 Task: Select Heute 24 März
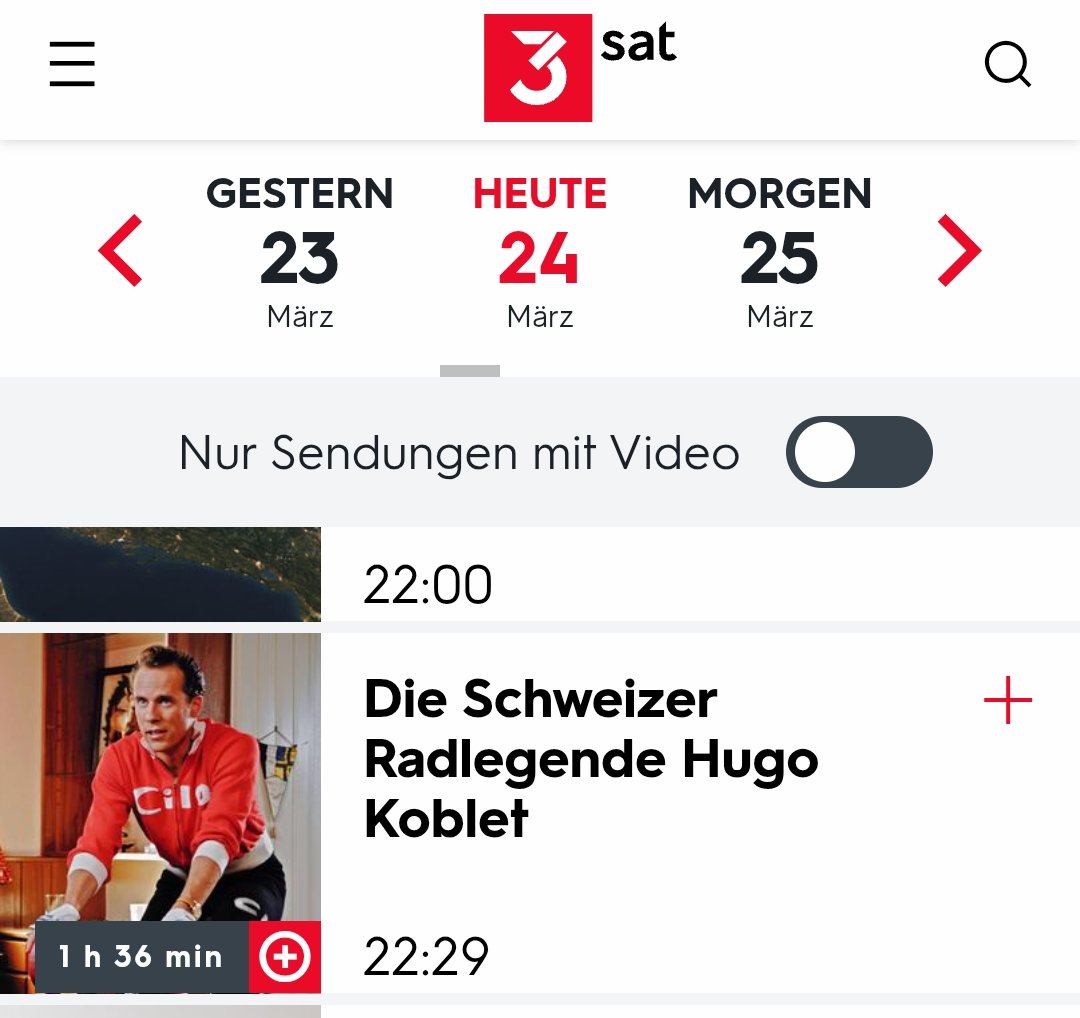[540, 253]
